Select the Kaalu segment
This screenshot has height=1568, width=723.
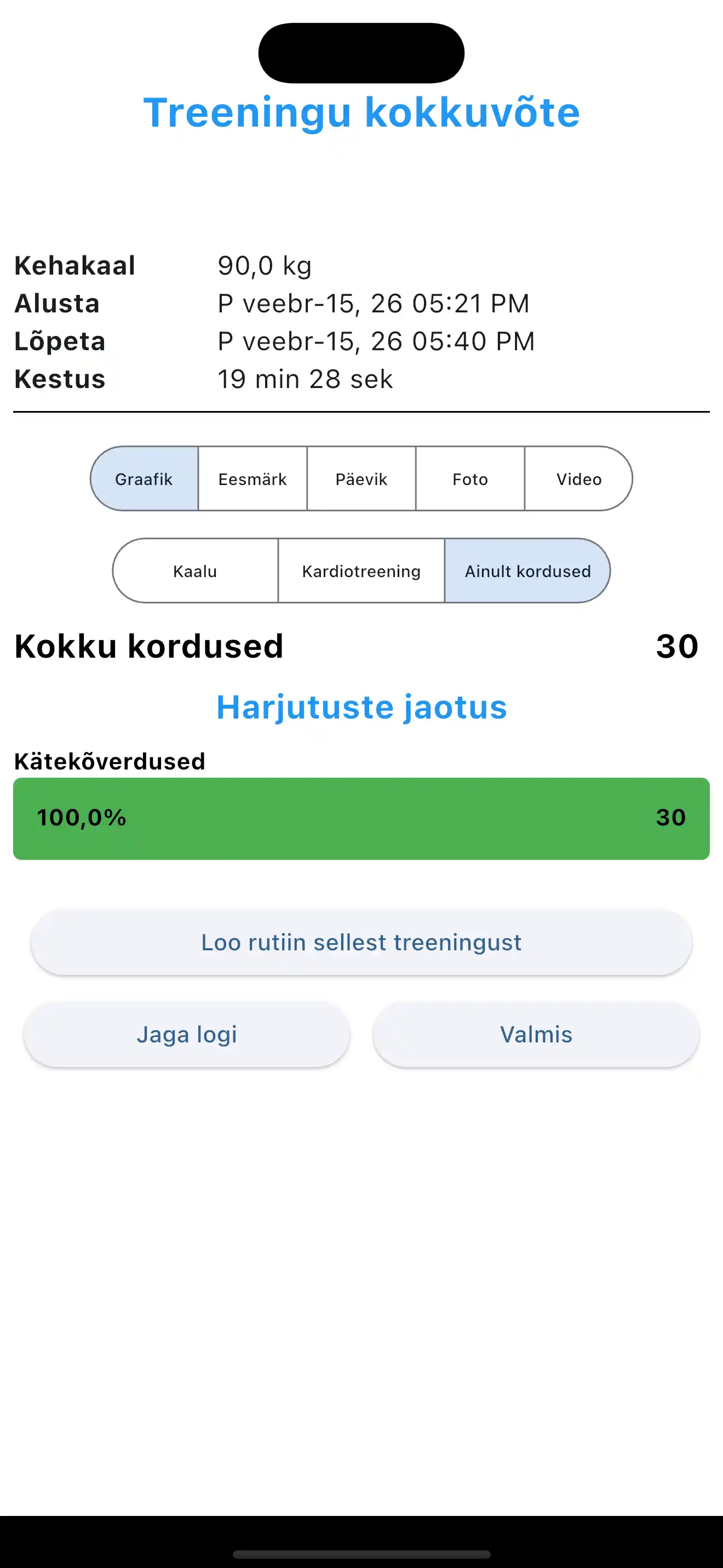(195, 571)
